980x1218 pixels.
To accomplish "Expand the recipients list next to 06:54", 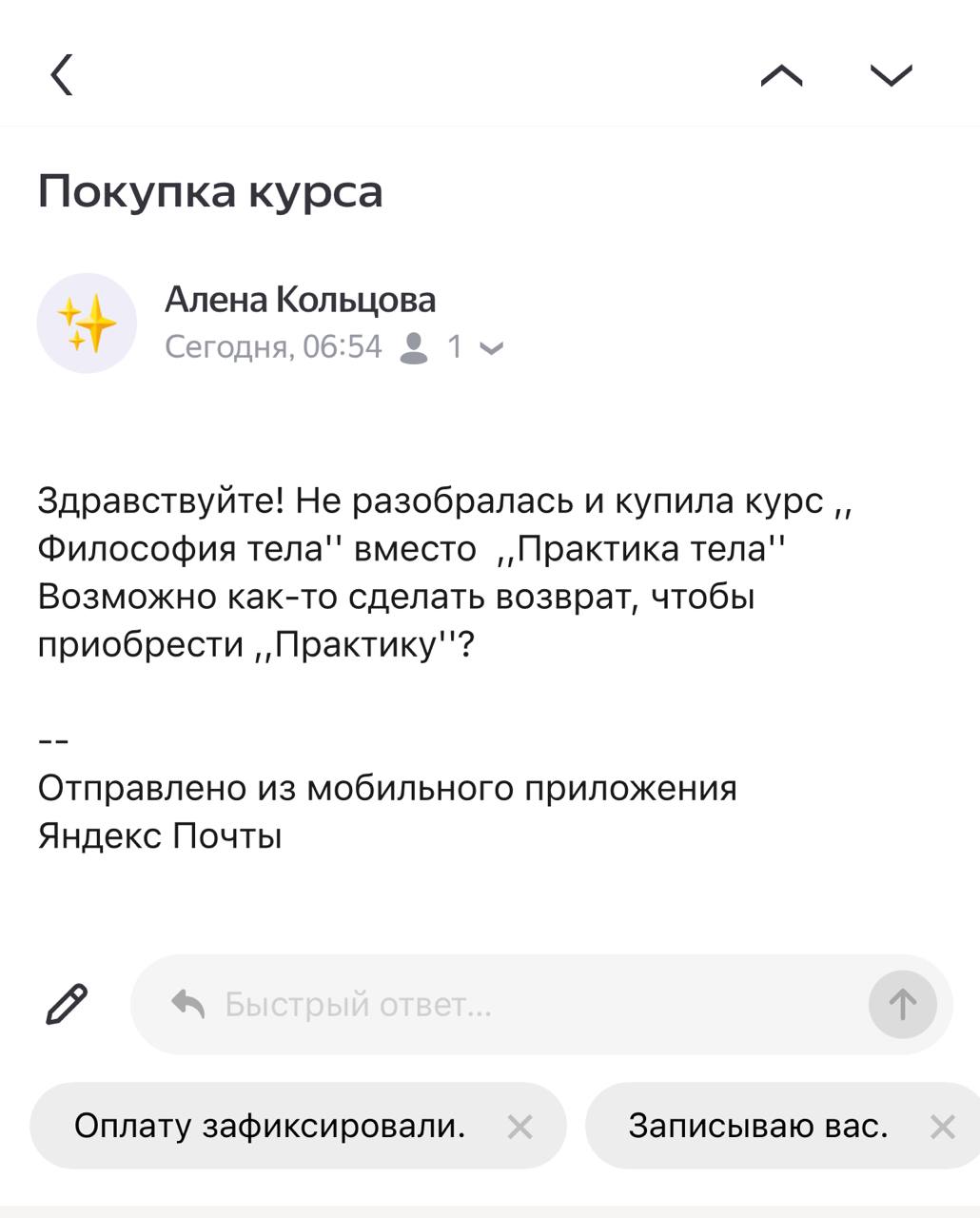I will (x=491, y=348).
